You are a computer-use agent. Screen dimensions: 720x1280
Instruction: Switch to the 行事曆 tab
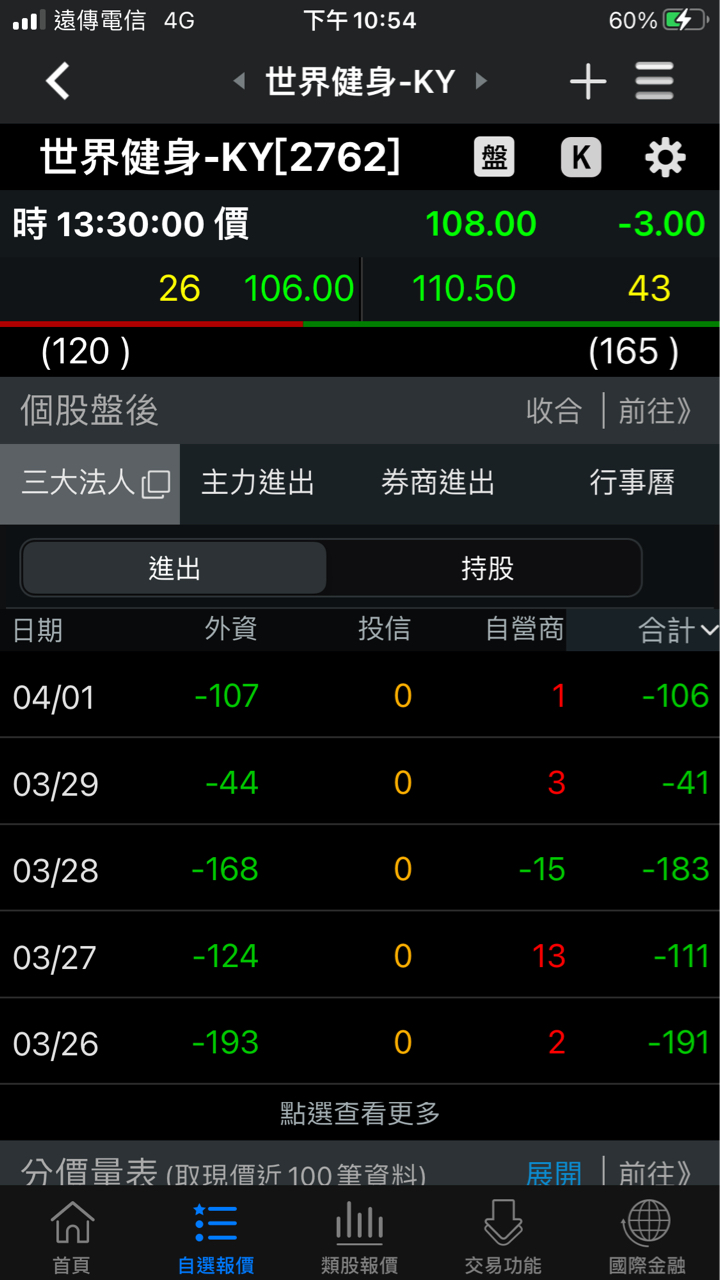tap(632, 484)
